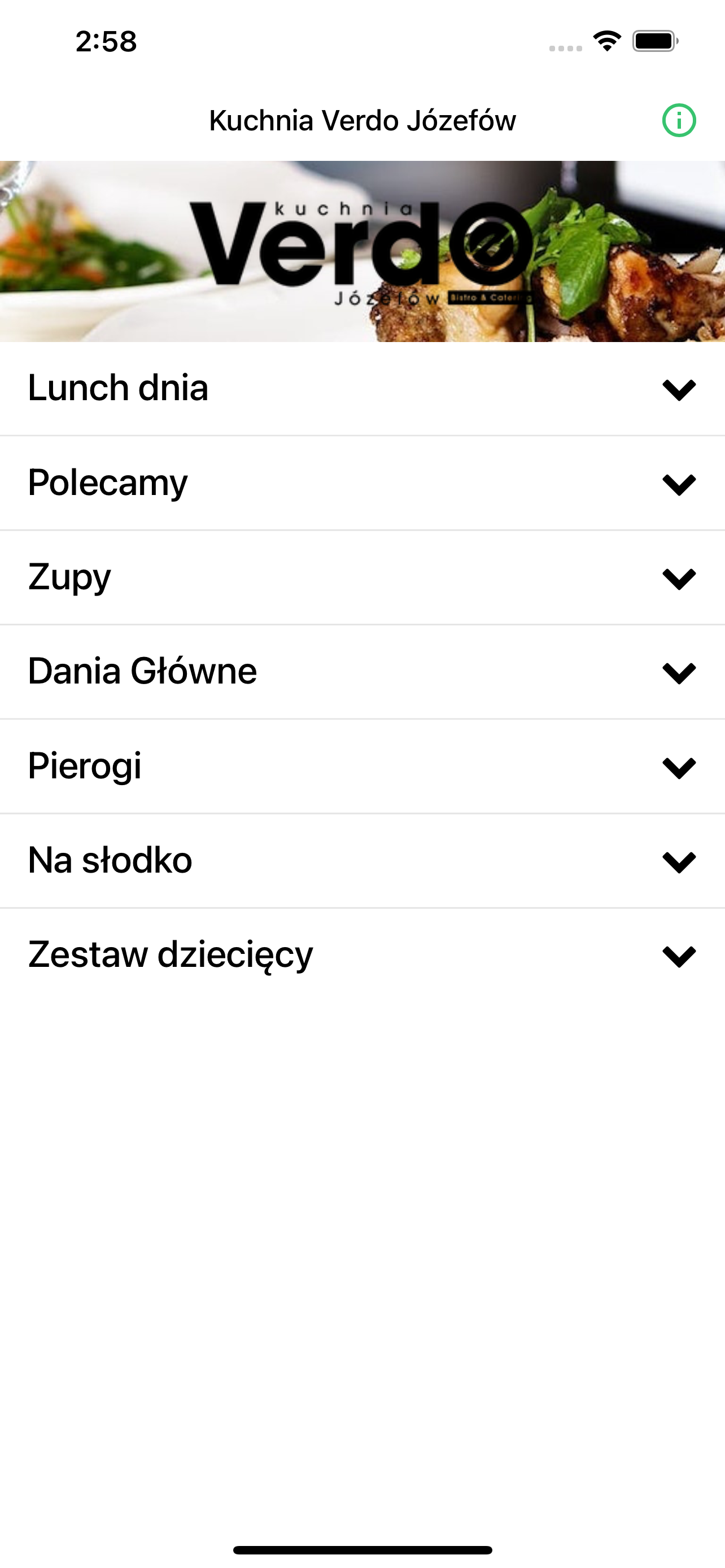This screenshot has width=725, height=1568.
Task: Expand the Dania Główne section
Action: (678, 673)
